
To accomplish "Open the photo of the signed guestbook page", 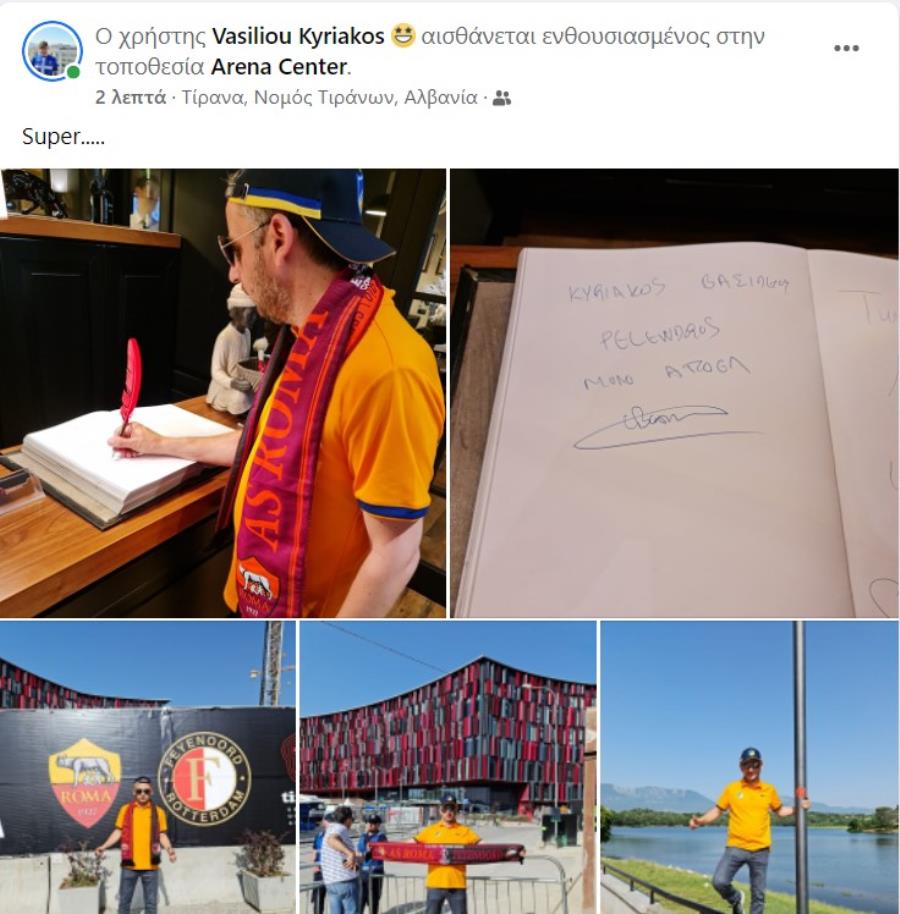I will click(674, 392).
